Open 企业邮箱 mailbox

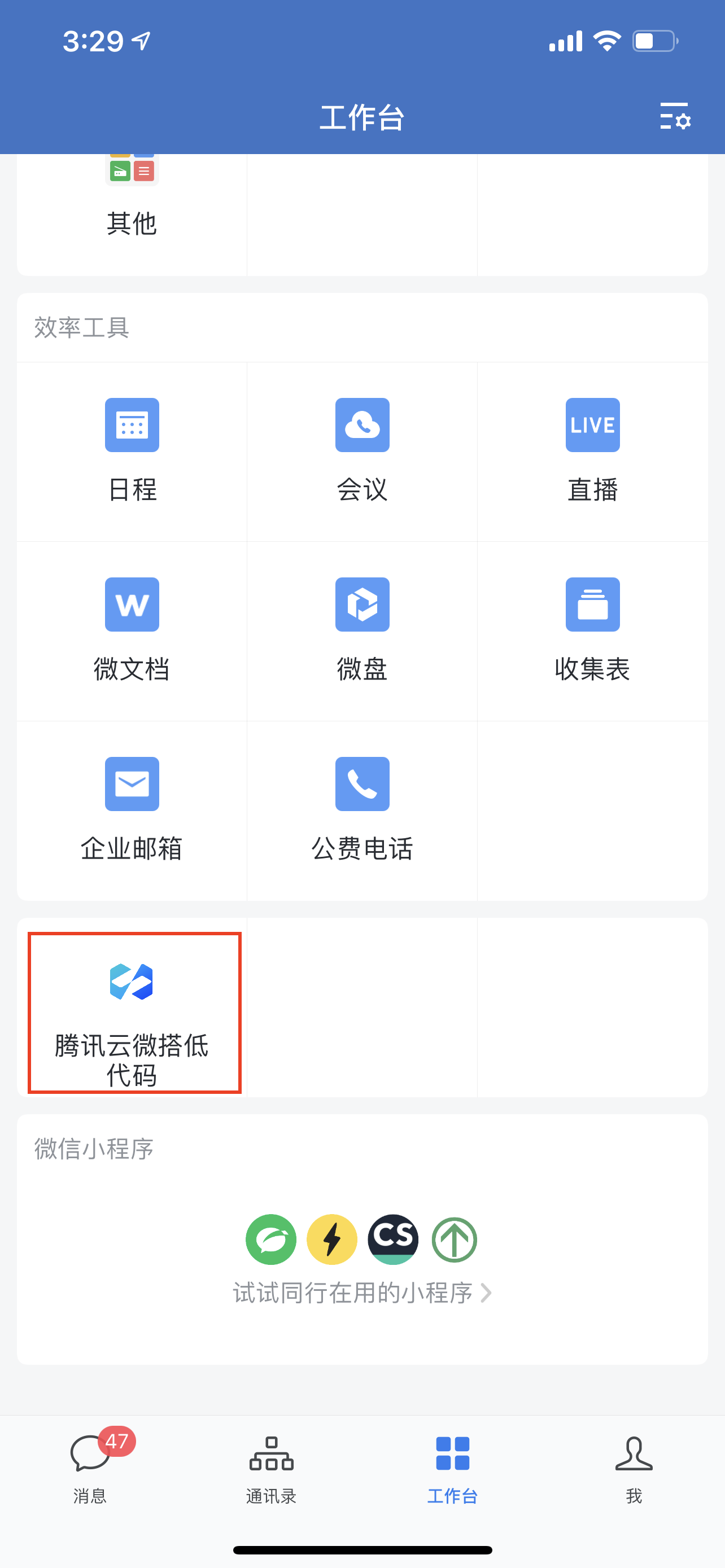click(x=132, y=809)
